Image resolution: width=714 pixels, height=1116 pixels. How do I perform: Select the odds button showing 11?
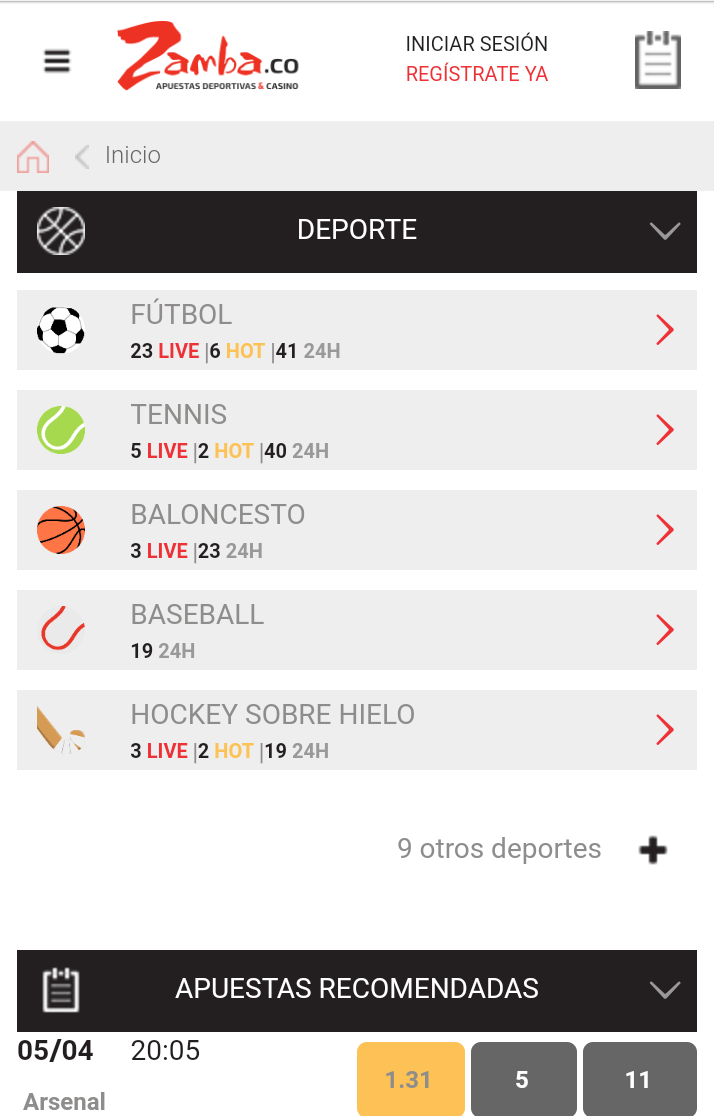click(x=639, y=1079)
